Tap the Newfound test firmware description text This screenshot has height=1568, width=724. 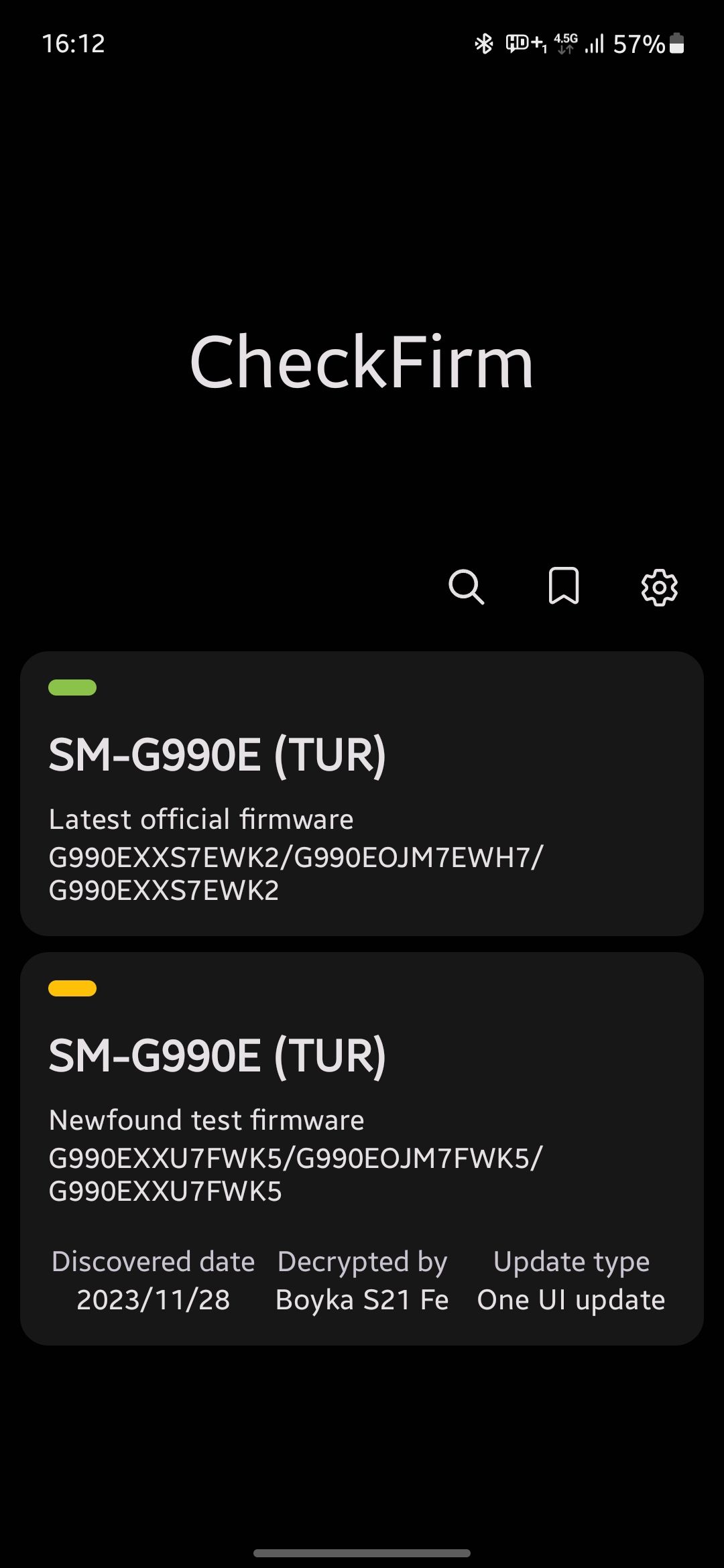(206, 1119)
